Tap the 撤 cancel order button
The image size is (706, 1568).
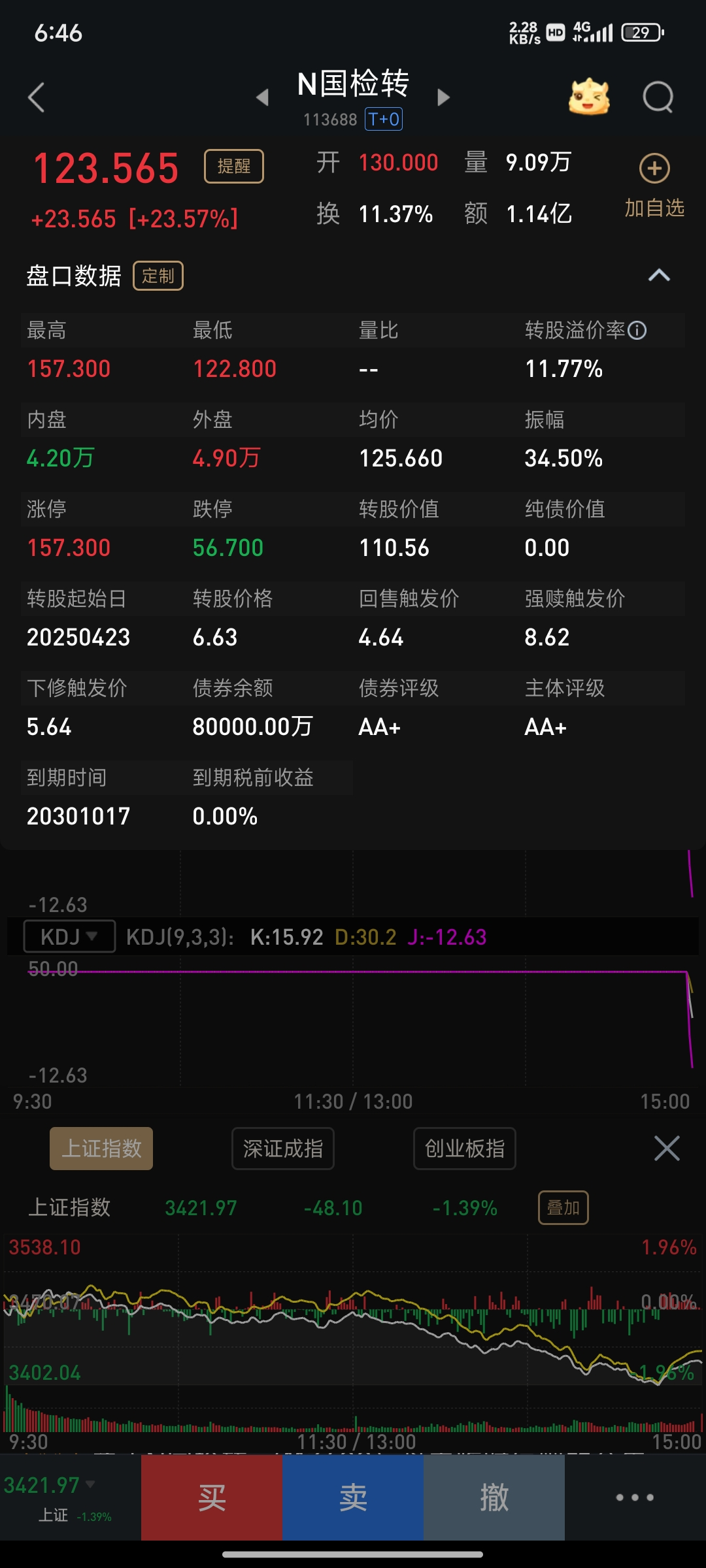pos(494,1497)
